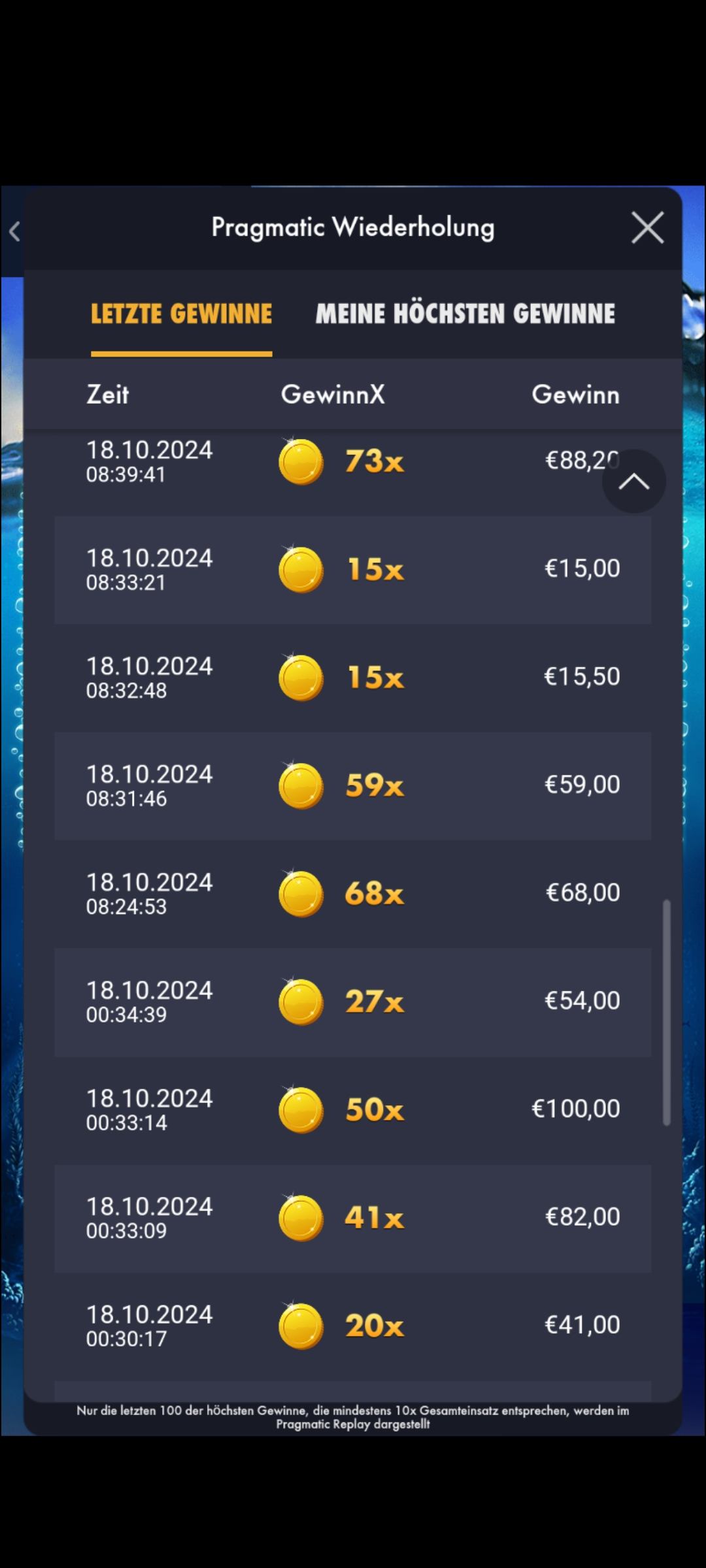Select the Letzte Gewinne tab
The width and height of the screenshot is (706, 1568).
tap(181, 314)
